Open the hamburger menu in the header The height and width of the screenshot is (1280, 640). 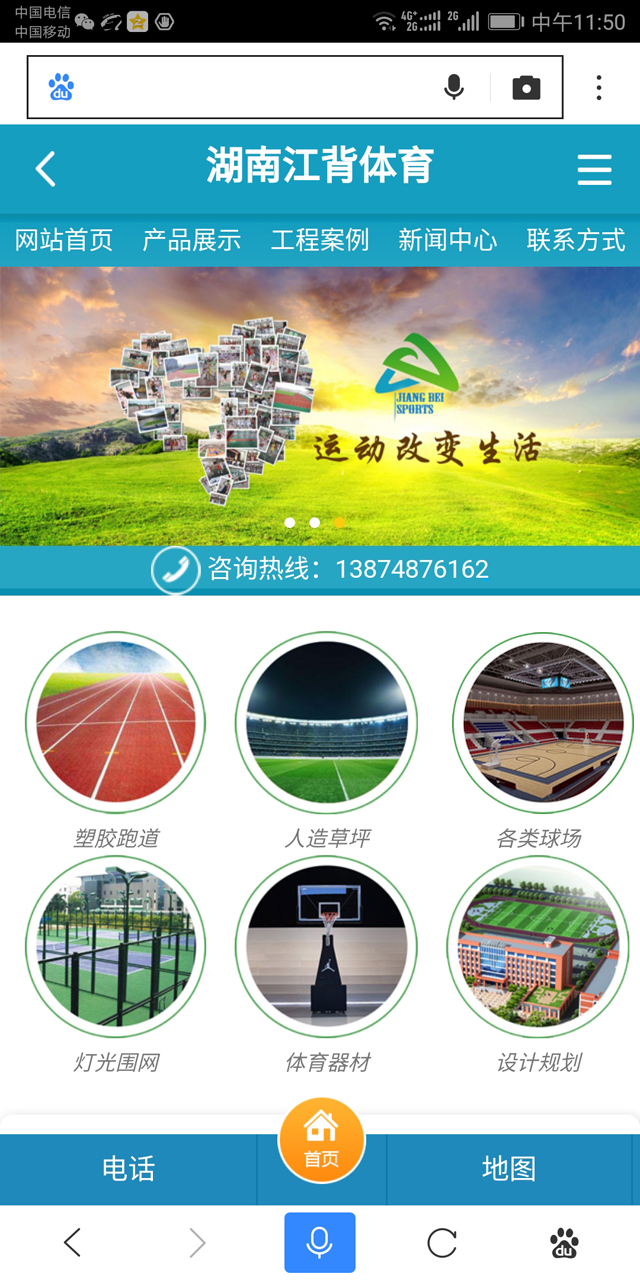coord(594,169)
